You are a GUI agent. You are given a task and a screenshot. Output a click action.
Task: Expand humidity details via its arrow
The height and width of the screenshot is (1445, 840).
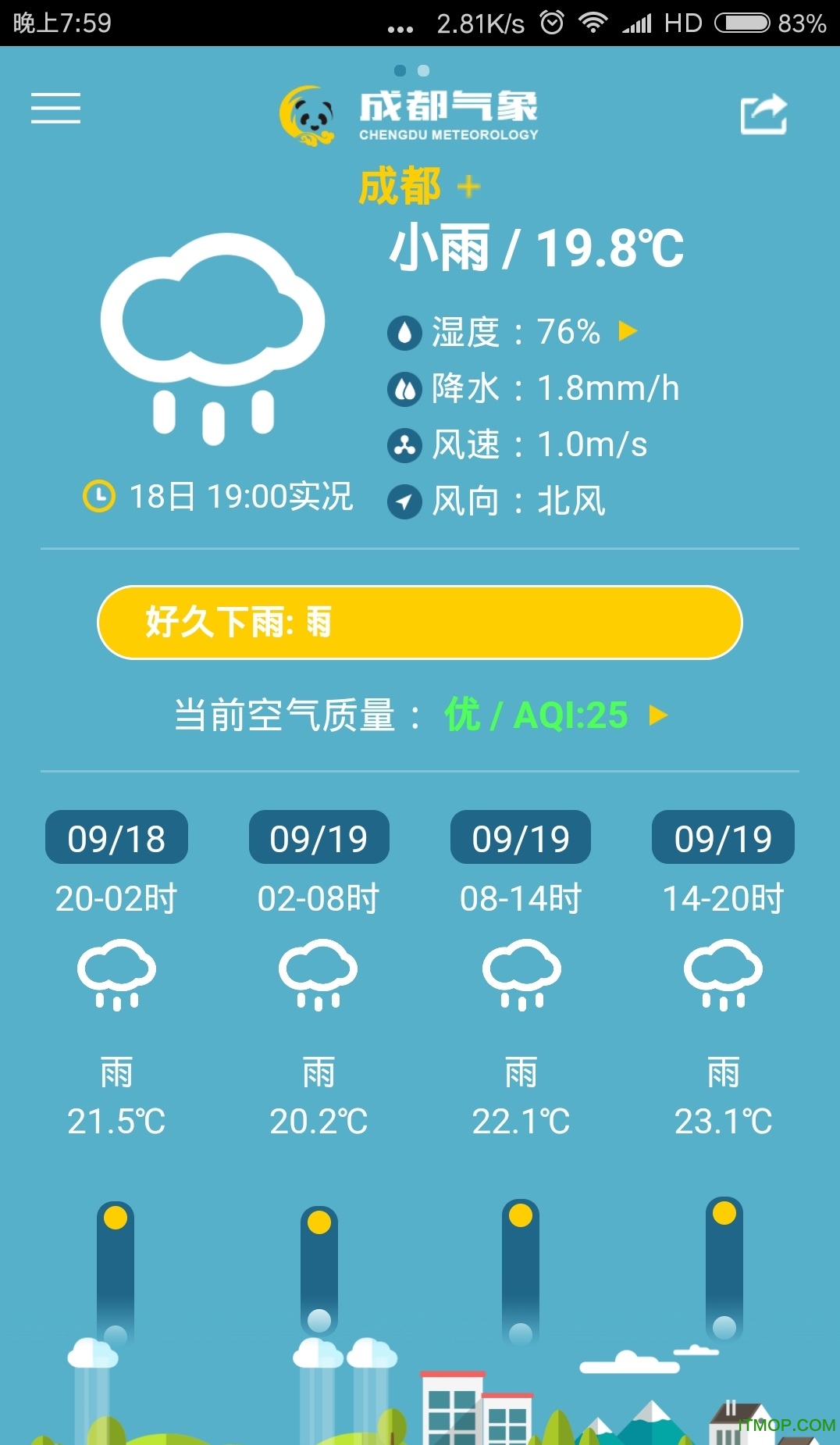pyautogui.click(x=628, y=331)
